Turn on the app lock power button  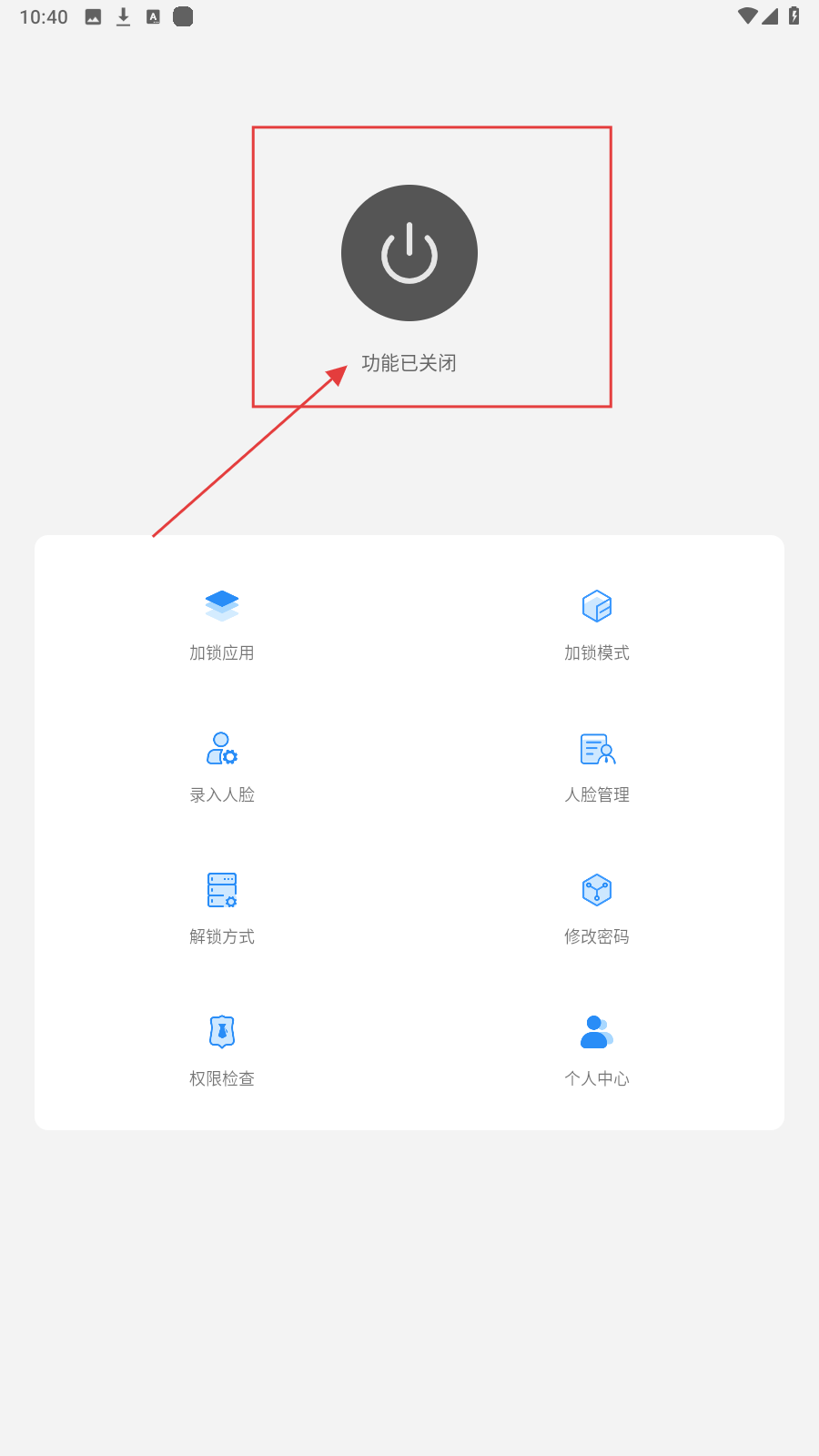[409, 253]
